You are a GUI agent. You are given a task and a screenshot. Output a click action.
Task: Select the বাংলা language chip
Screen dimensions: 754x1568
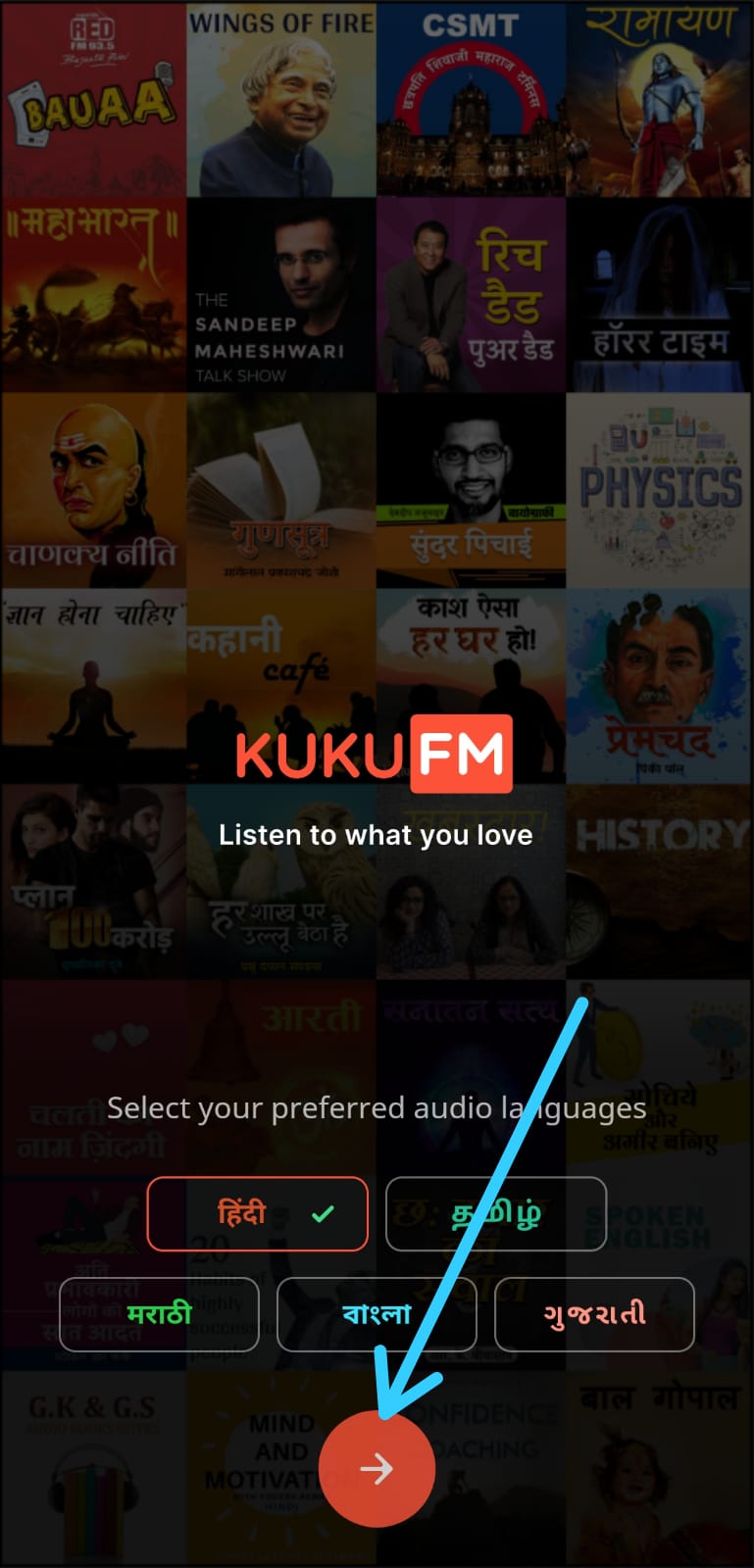coord(377,1314)
